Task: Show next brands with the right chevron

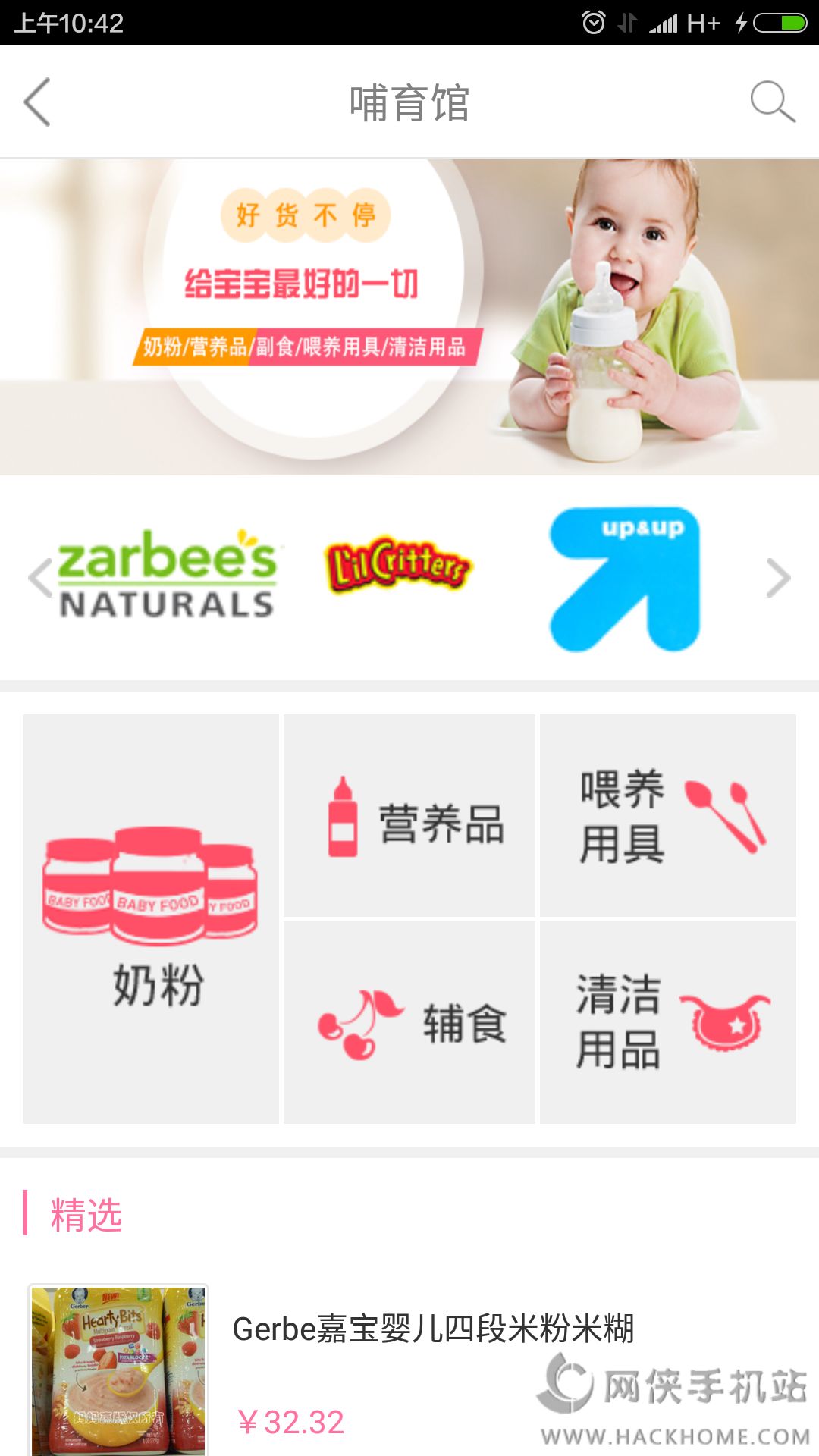Action: pyautogui.click(x=778, y=579)
